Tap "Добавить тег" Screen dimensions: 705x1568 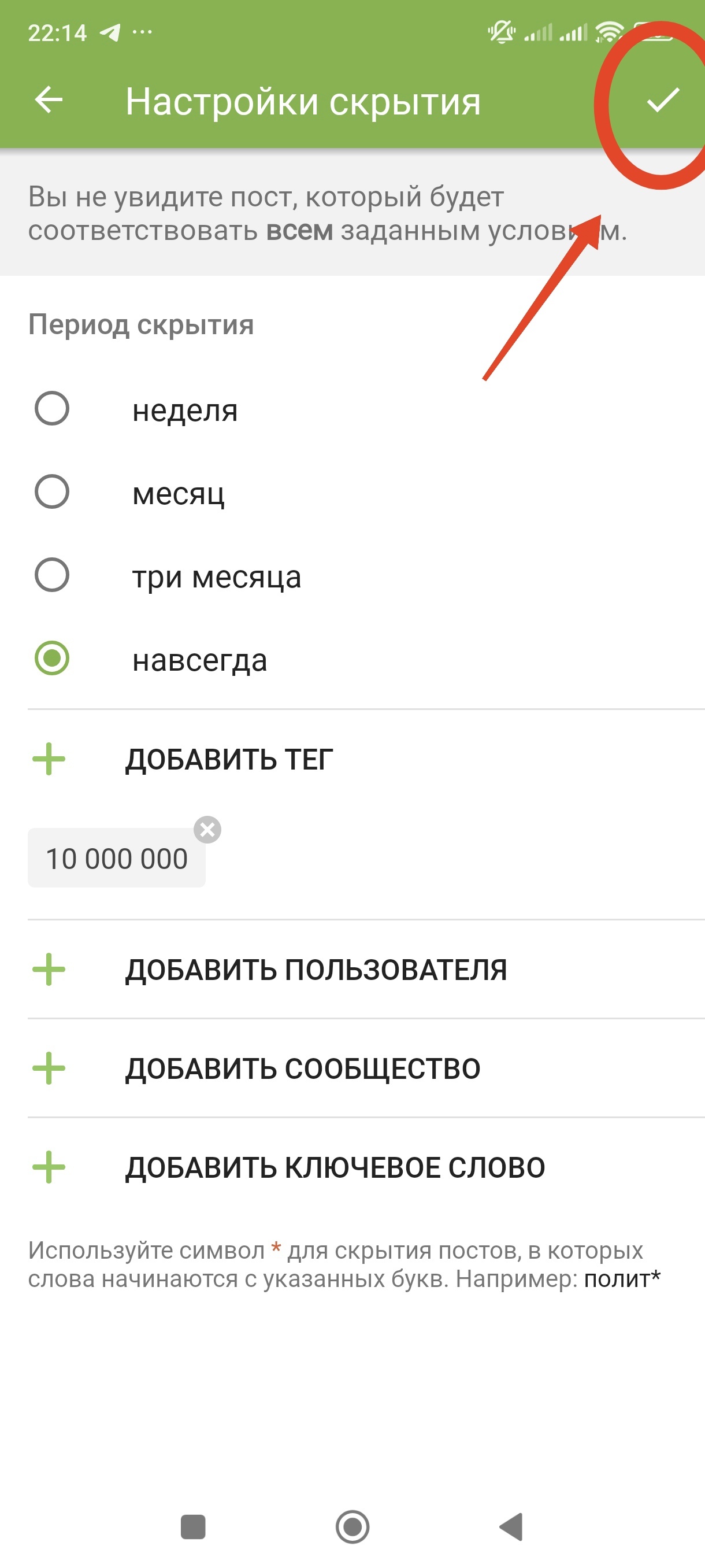coord(229,760)
